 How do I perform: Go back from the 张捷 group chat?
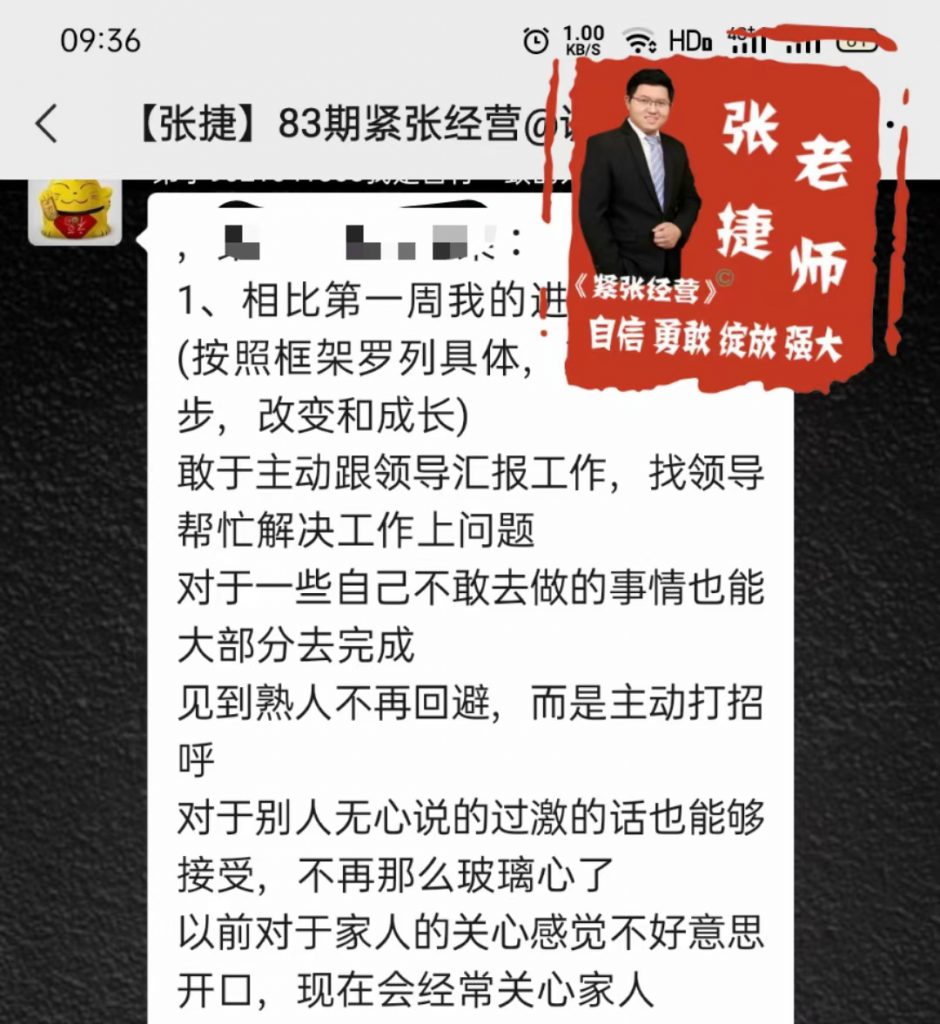(x=46, y=125)
